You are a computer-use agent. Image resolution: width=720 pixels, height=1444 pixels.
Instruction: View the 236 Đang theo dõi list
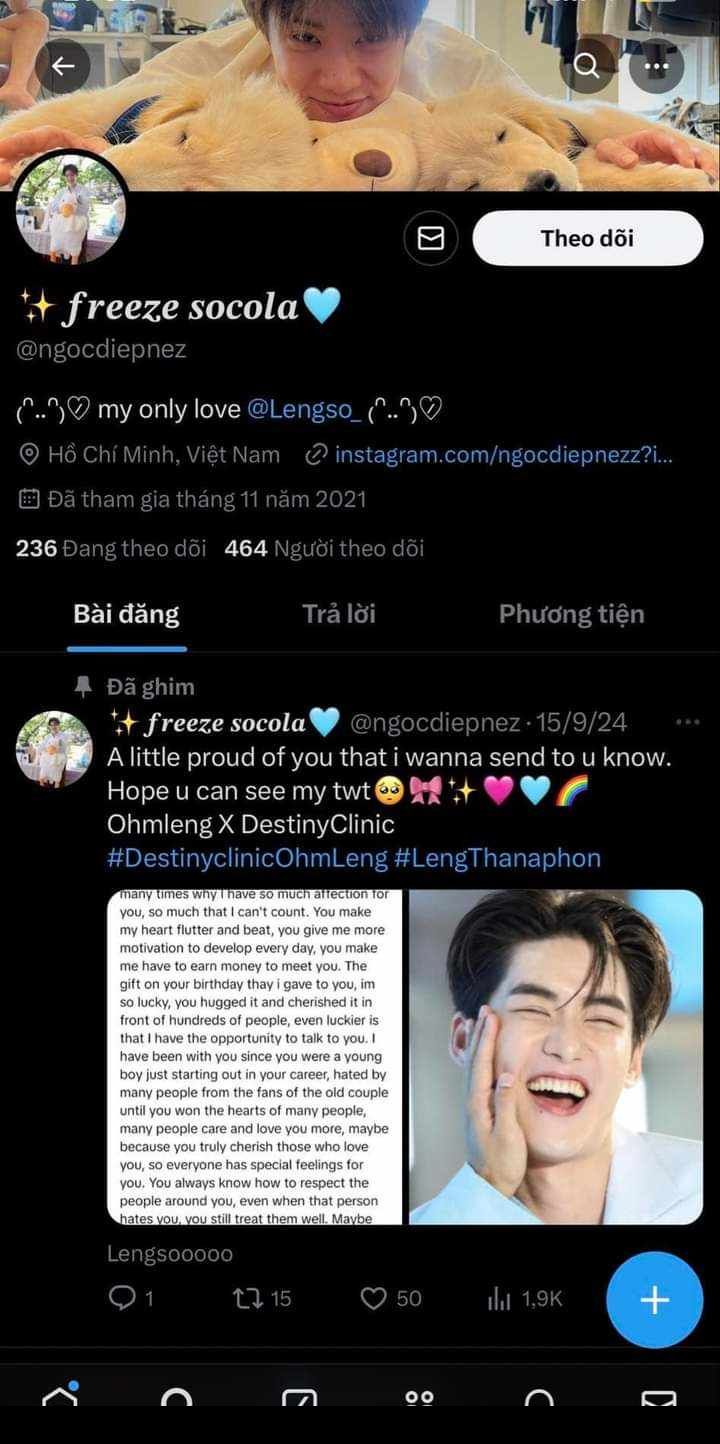tap(111, 548)
